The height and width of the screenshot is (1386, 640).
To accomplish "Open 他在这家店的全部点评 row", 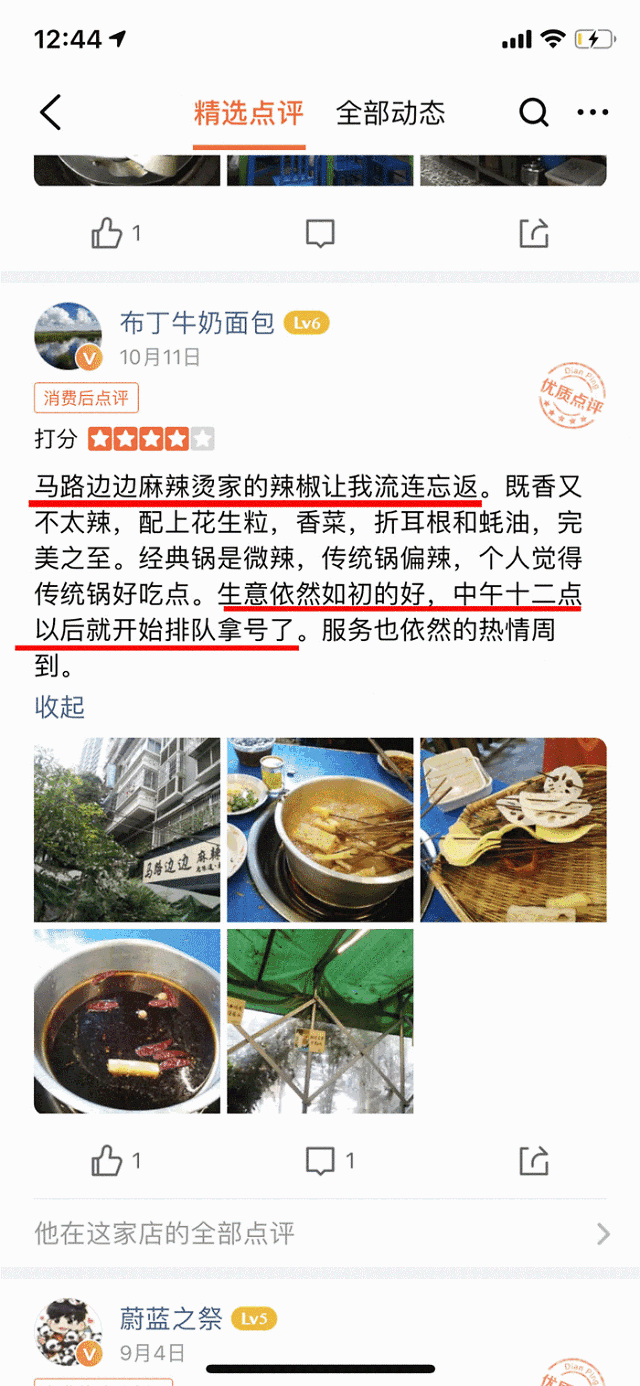I will click(320, 1233).
